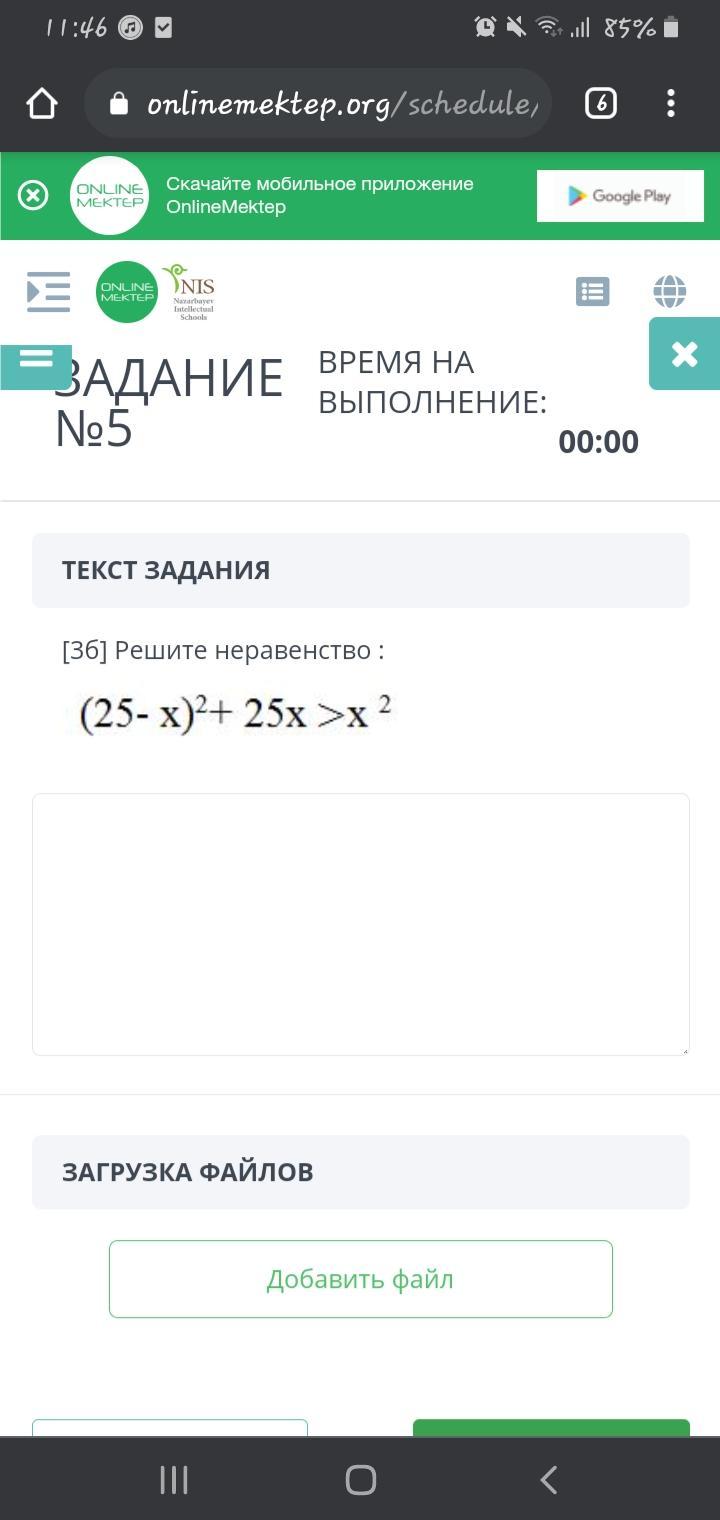Open the recent apps view
Image resolution: width=720 pixels, height=1520 pixels.
[174, 1480]
